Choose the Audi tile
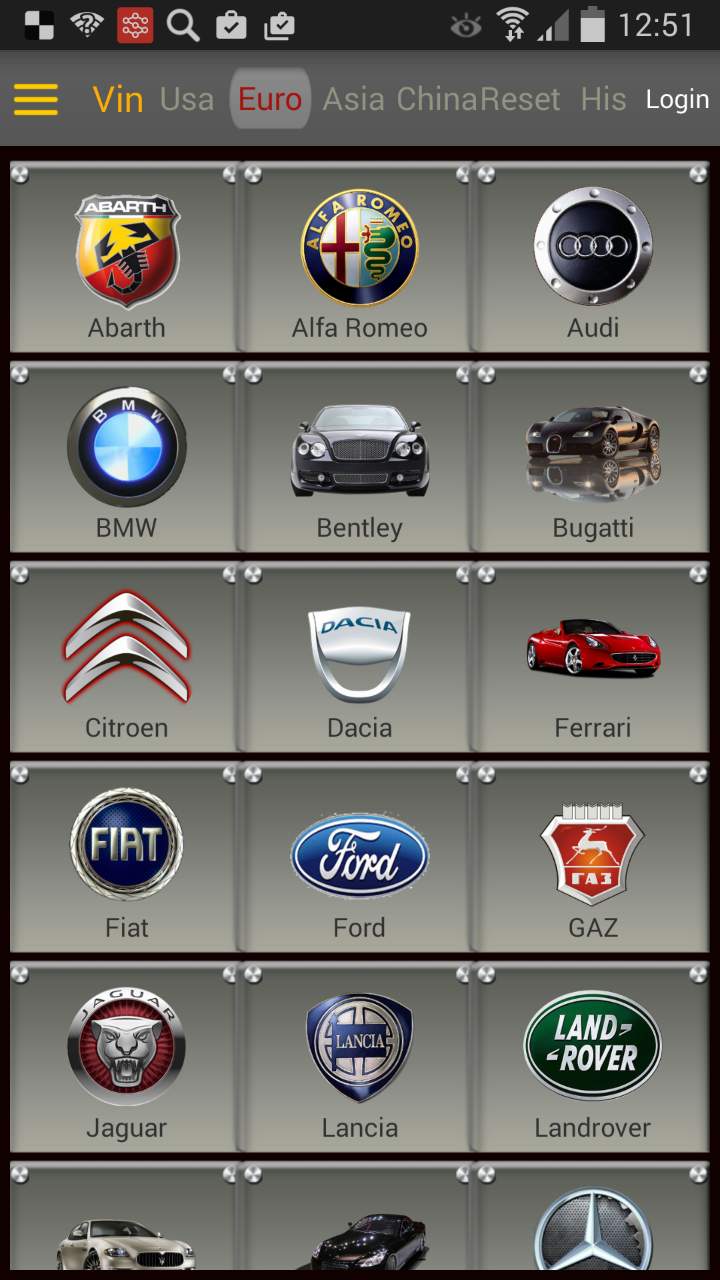Image resolution: width=720 pixels, height=1280 pixels. coord(593,258)
